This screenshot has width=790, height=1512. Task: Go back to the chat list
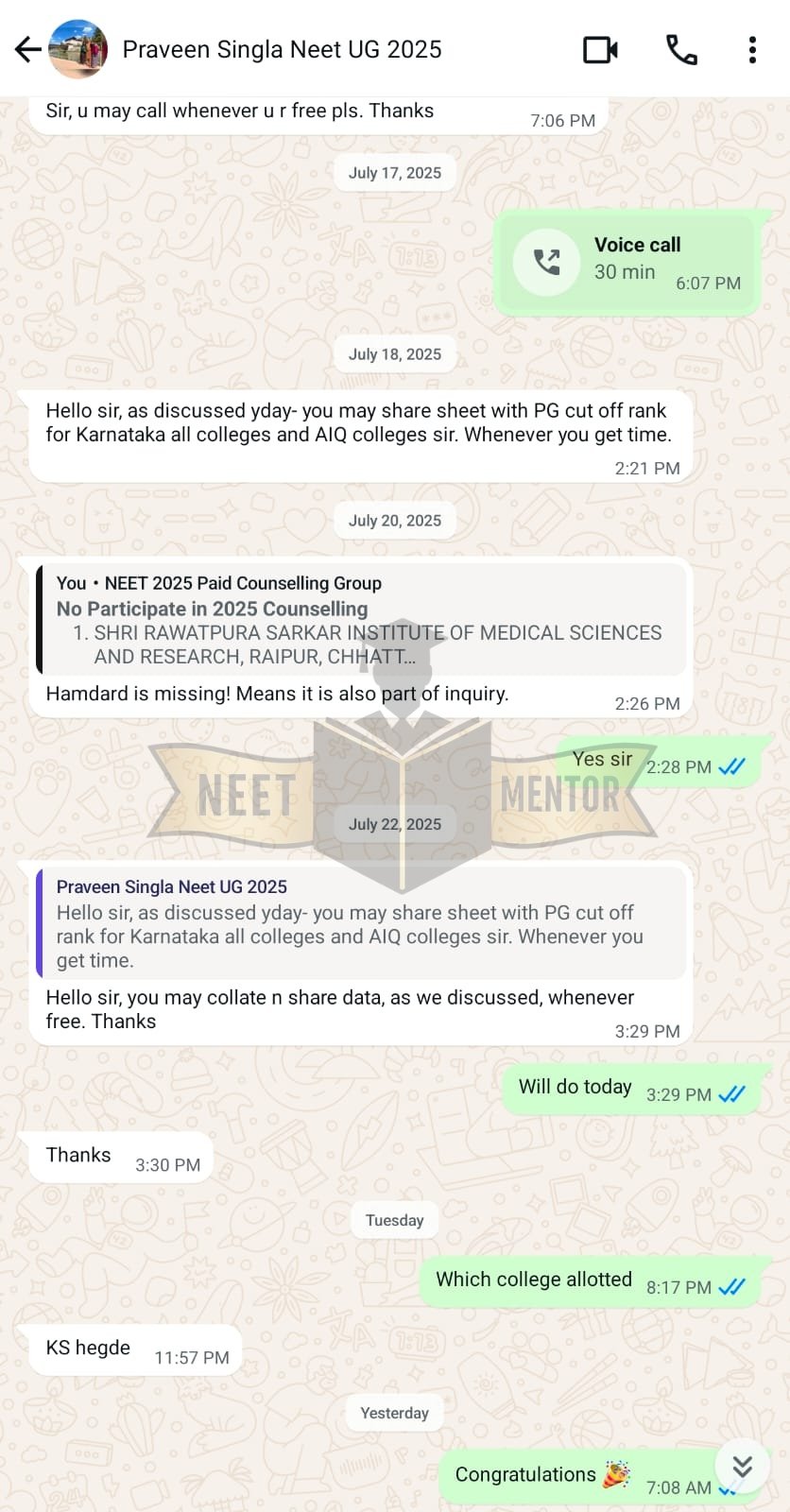click(28, 49)
